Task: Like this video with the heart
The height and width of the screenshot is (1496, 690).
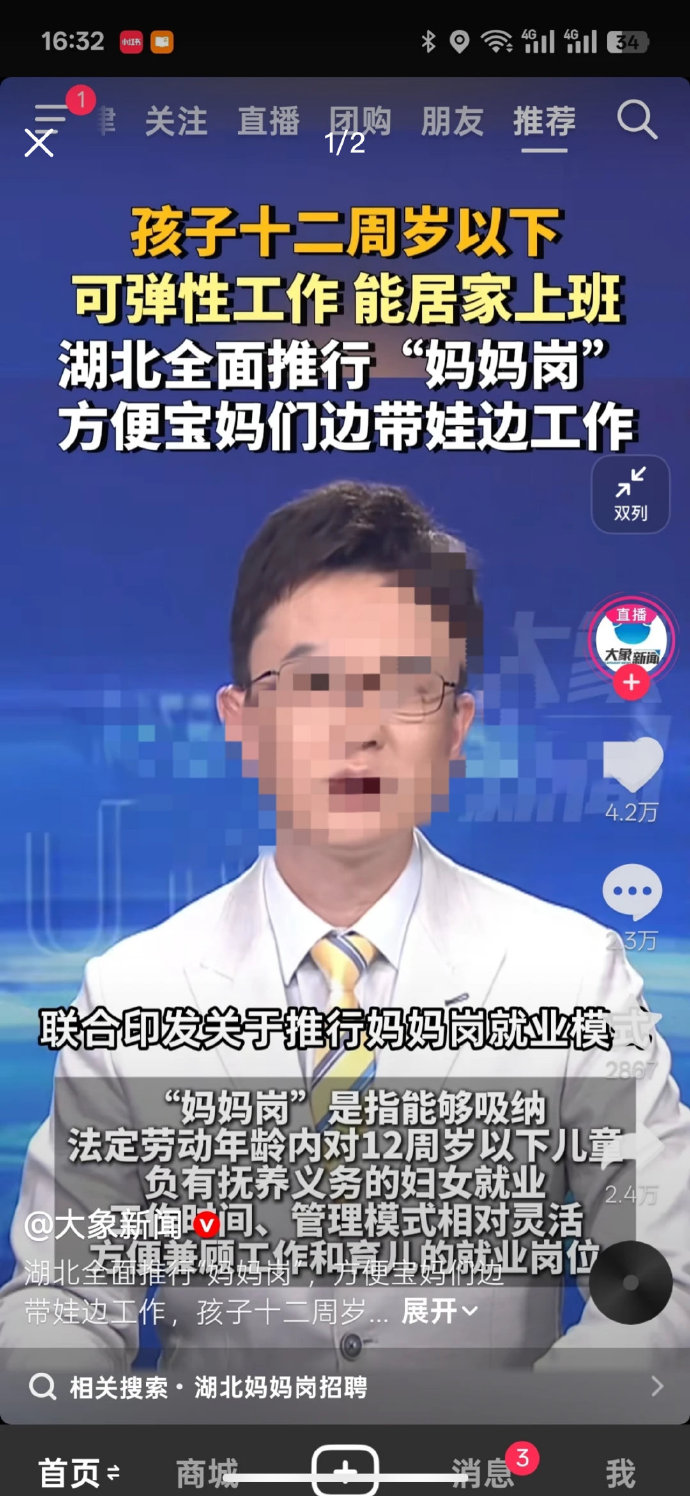Action: 632,766
